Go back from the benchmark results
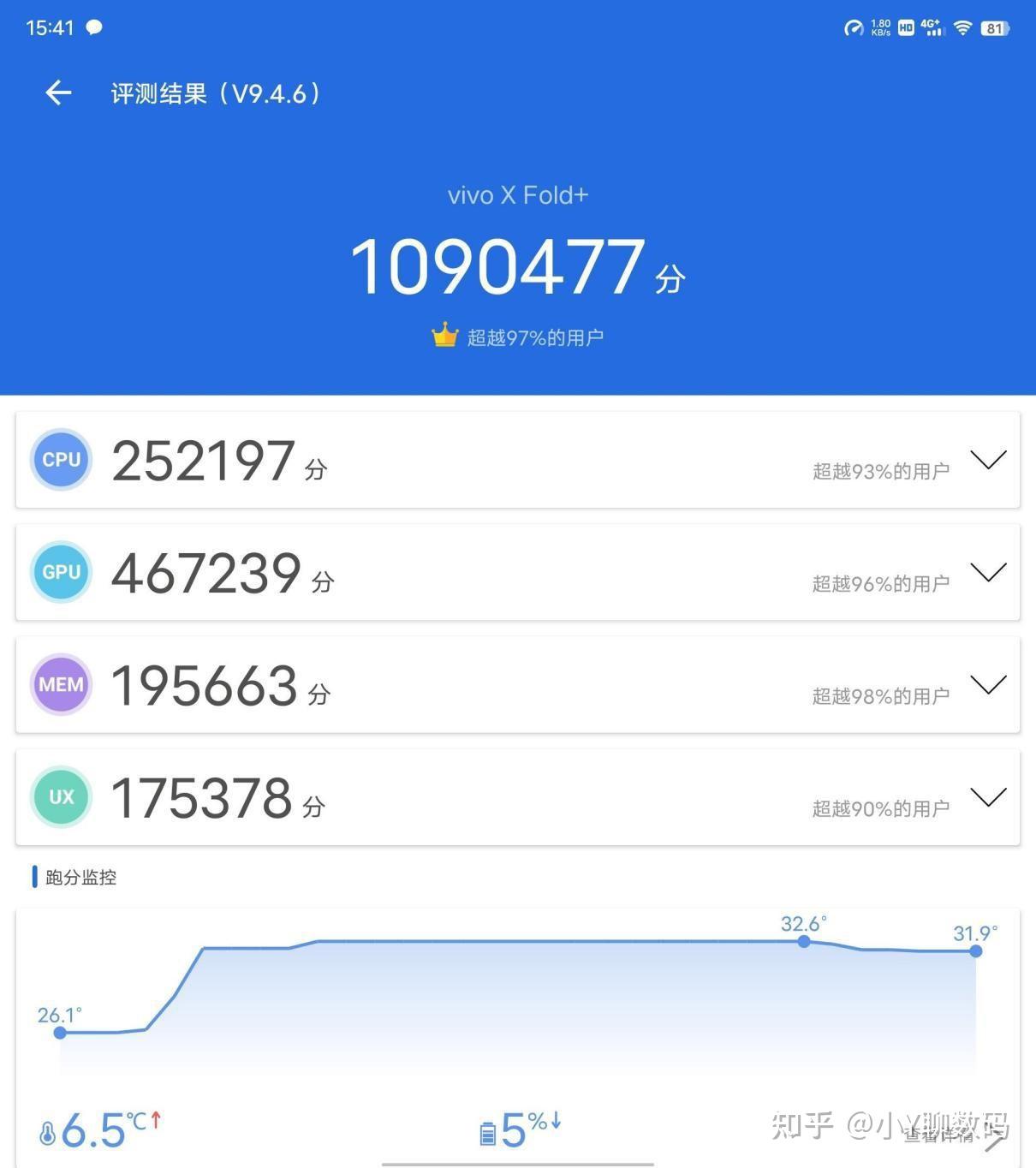1036x1168 pixels. 58,92
